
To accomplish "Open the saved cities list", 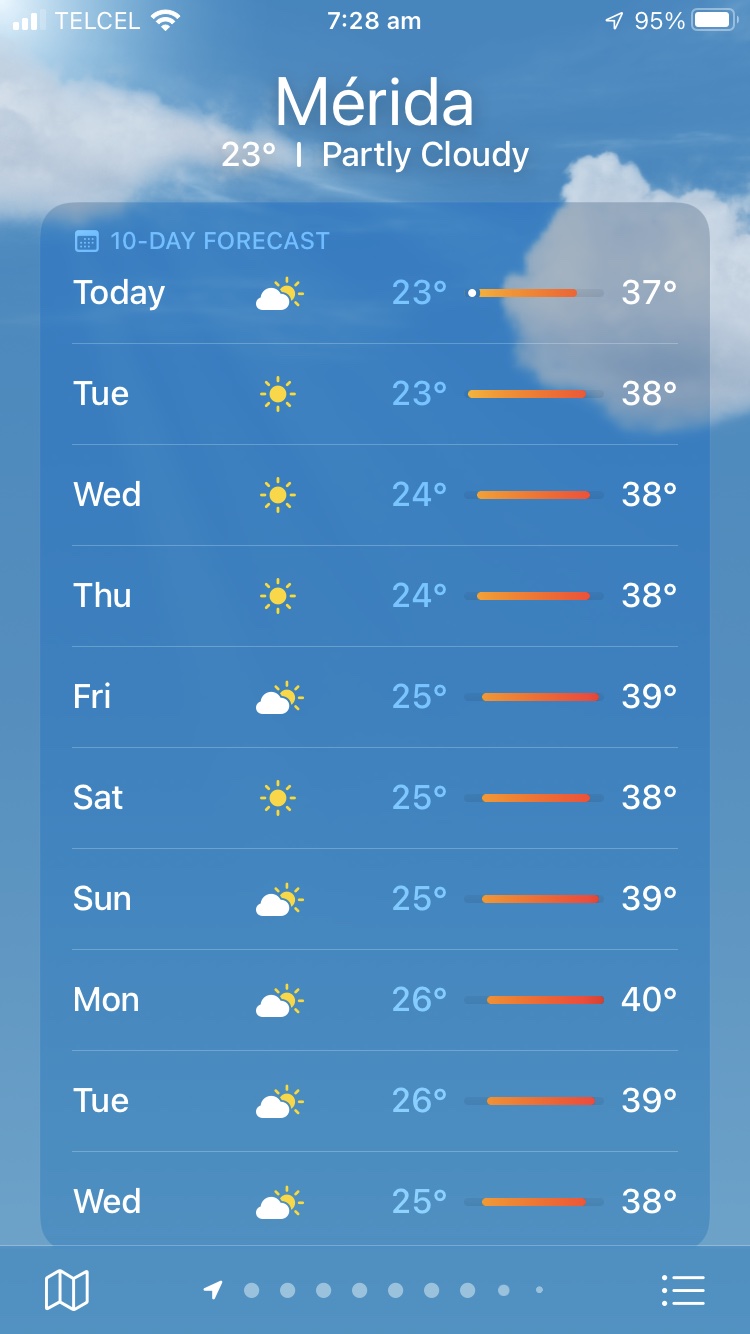I will click(683, 1290).
